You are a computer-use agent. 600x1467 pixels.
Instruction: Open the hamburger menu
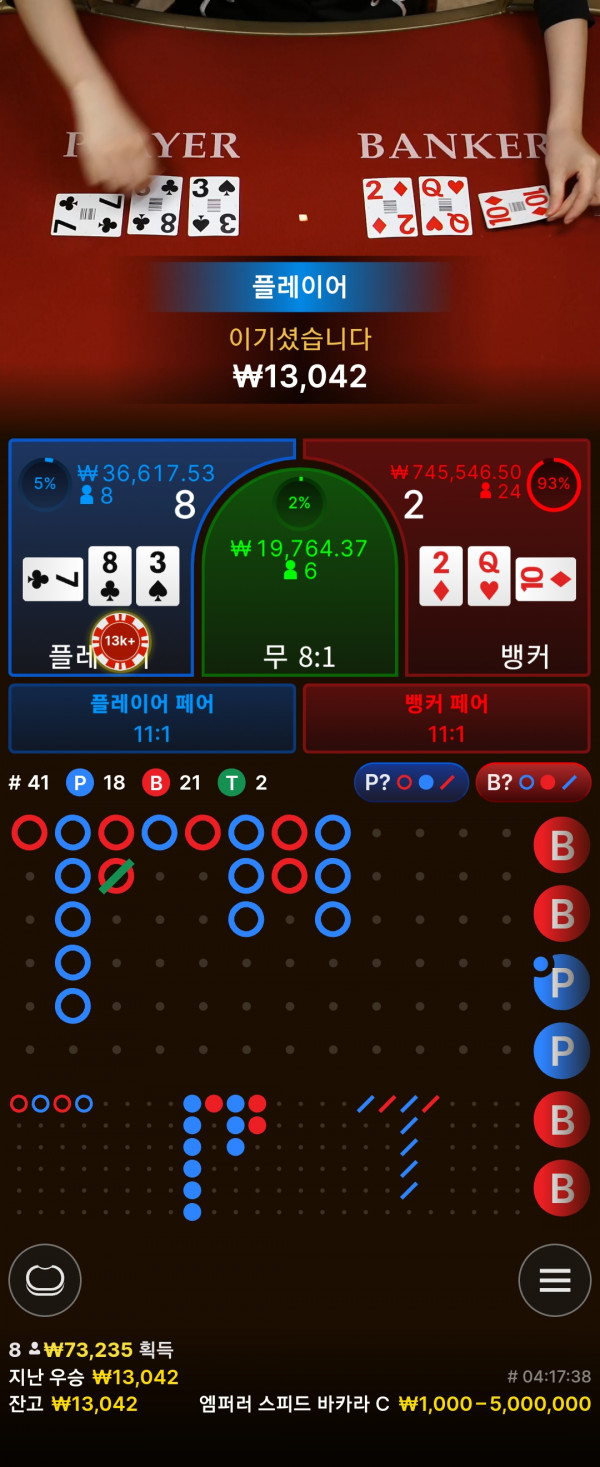555,1280
